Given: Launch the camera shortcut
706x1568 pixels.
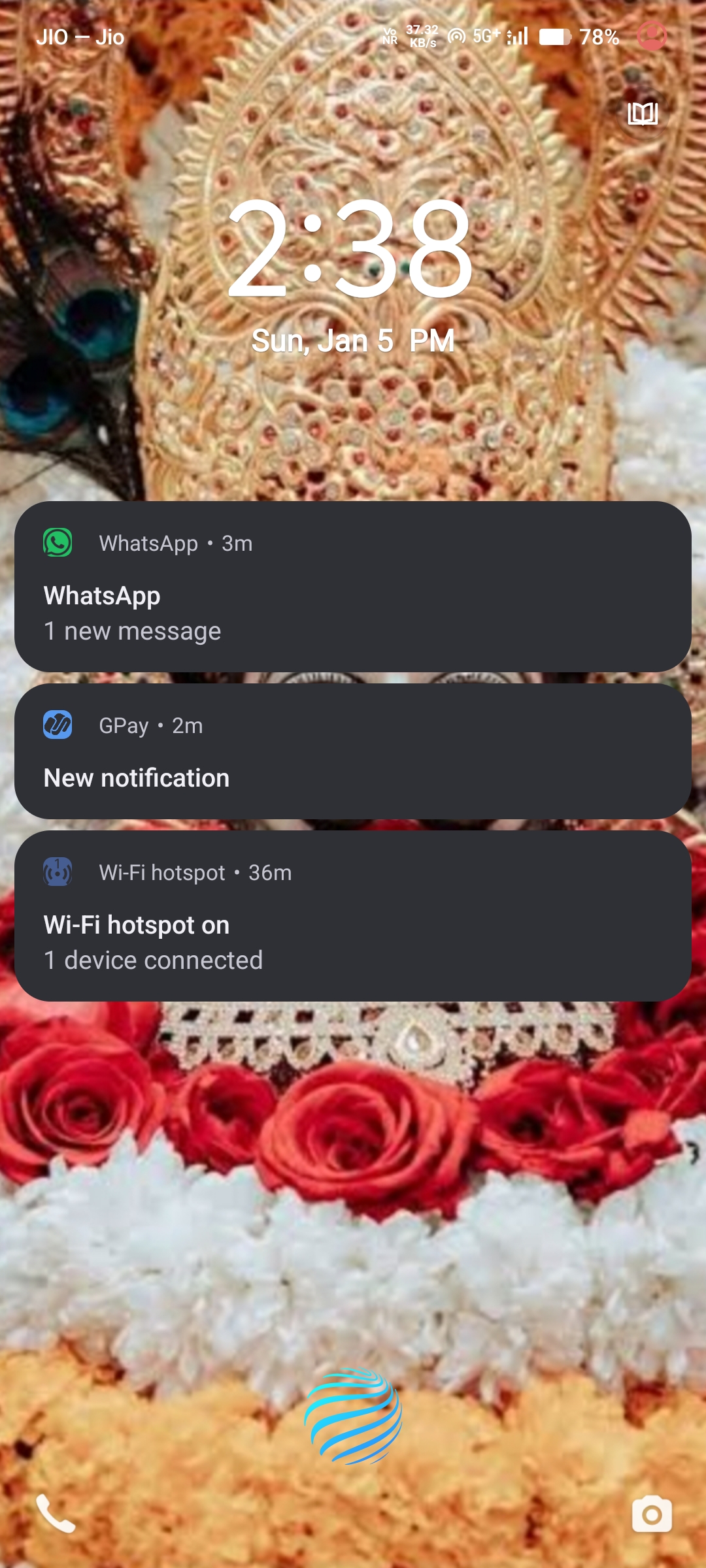Looking at the screenshot, I should pos(651,1513).
